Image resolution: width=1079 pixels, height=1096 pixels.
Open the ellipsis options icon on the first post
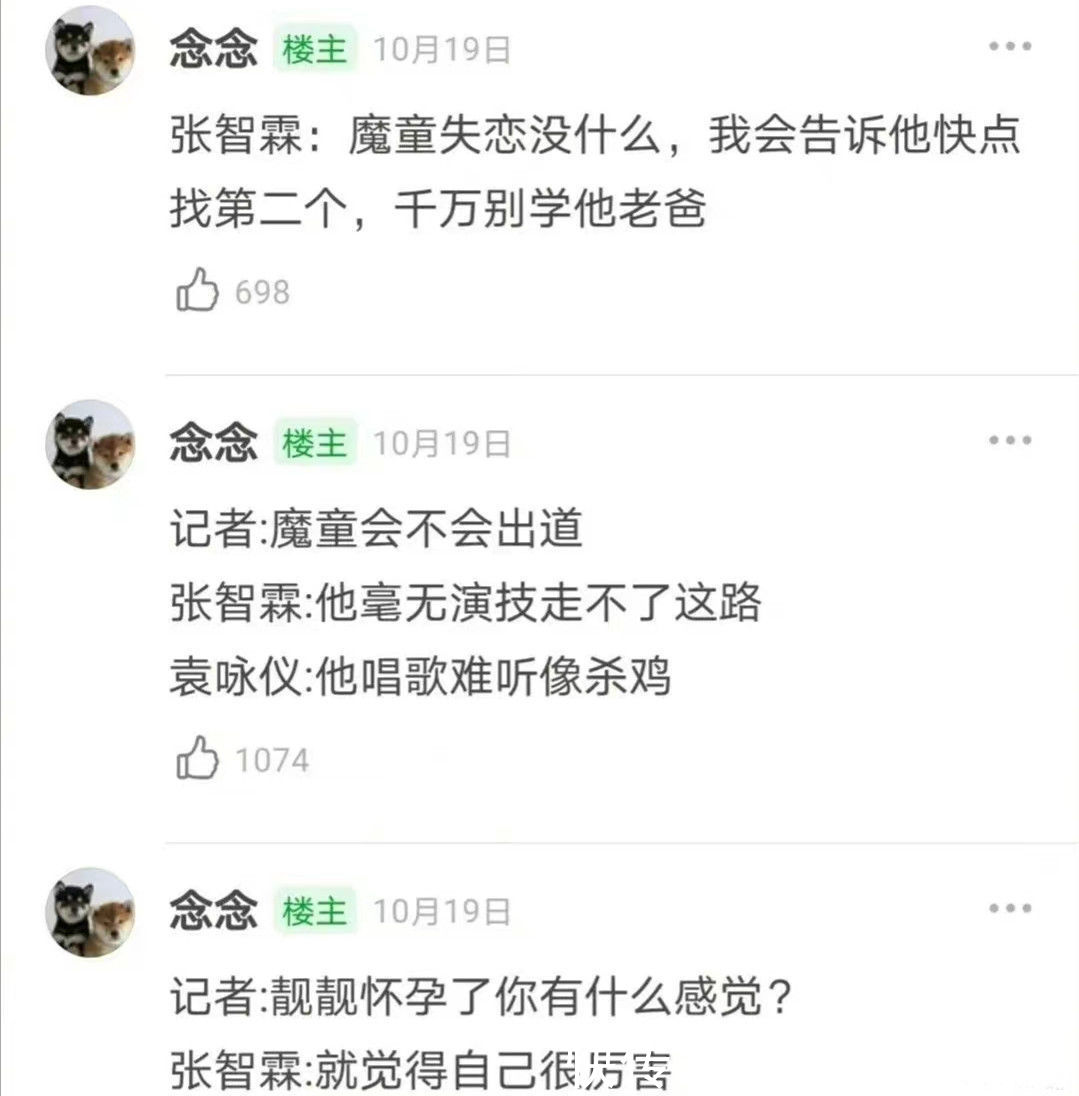[1010, 44]
